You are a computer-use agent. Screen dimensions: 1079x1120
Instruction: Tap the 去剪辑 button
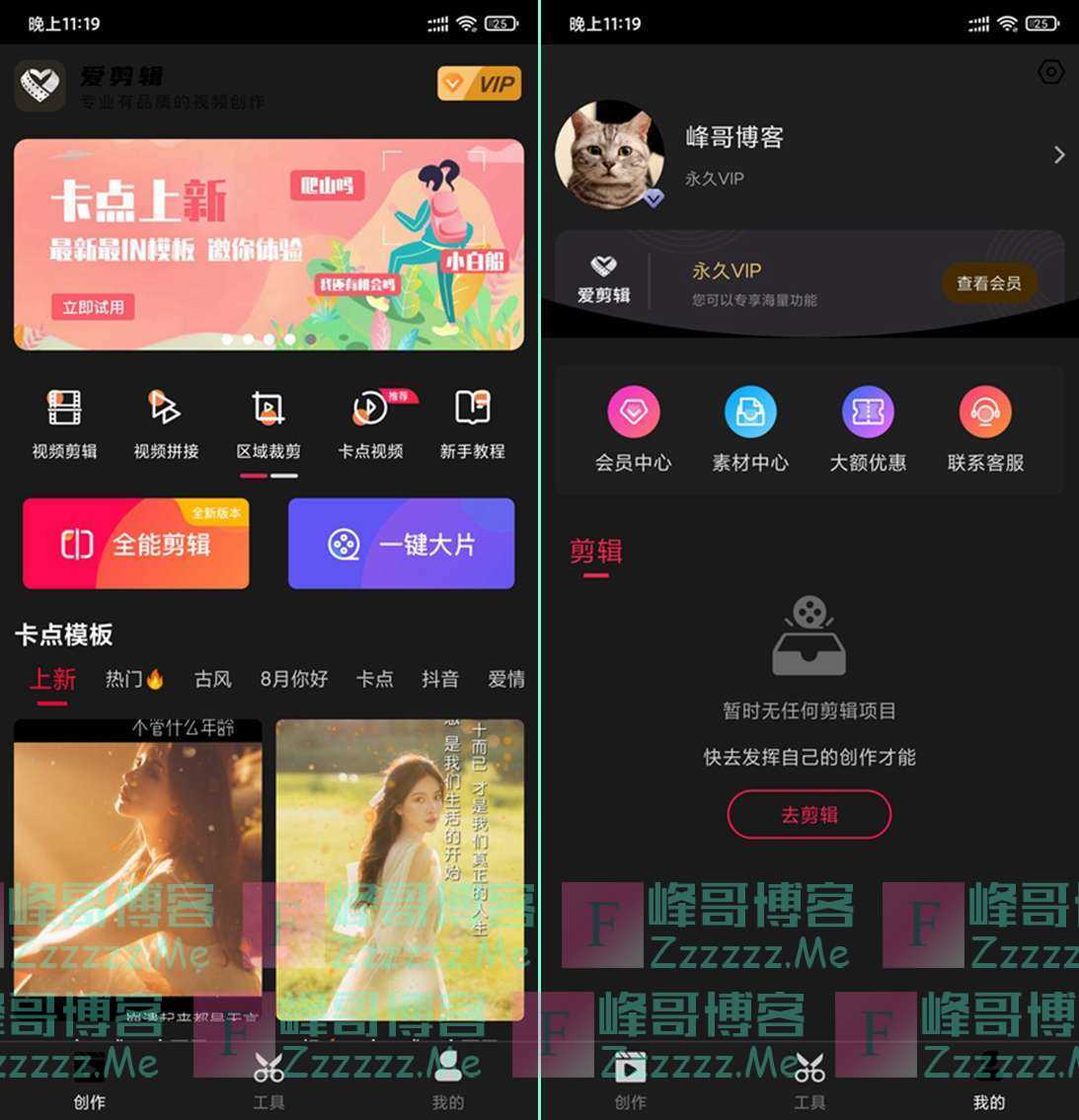809,815
